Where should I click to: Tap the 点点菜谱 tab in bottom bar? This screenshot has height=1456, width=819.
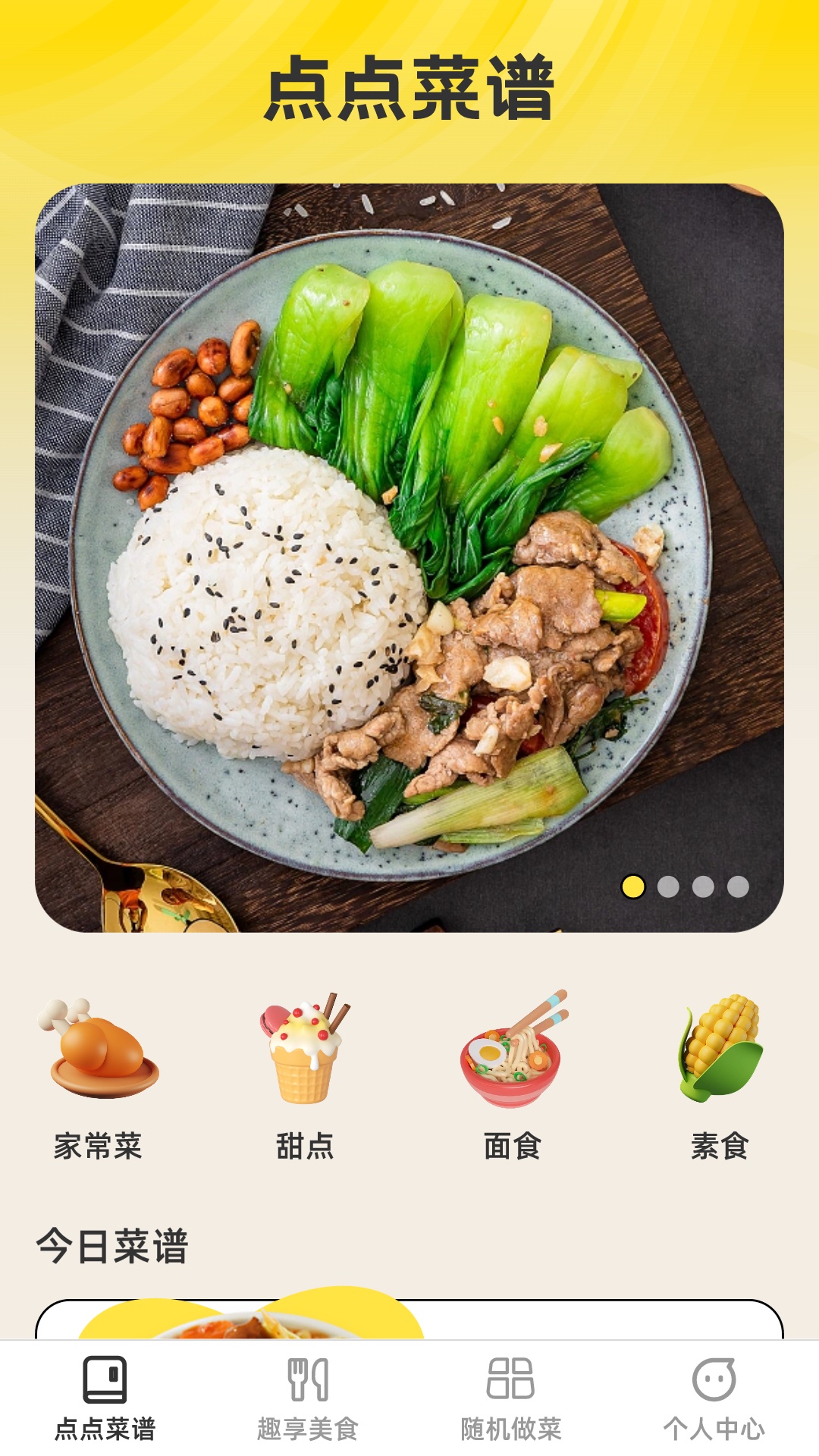105,1398
